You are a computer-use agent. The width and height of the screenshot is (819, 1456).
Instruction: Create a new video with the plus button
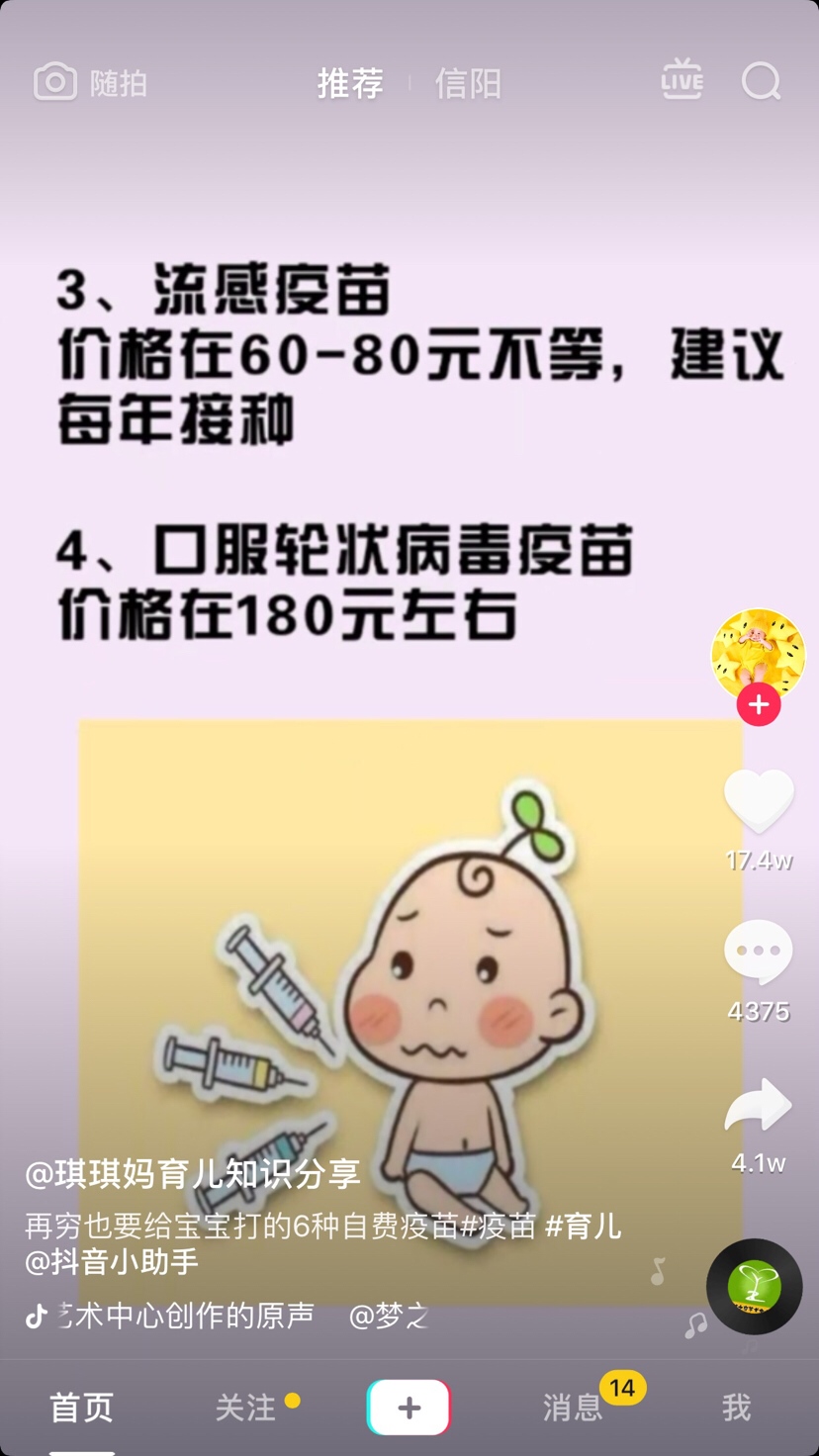[409, 1407]
